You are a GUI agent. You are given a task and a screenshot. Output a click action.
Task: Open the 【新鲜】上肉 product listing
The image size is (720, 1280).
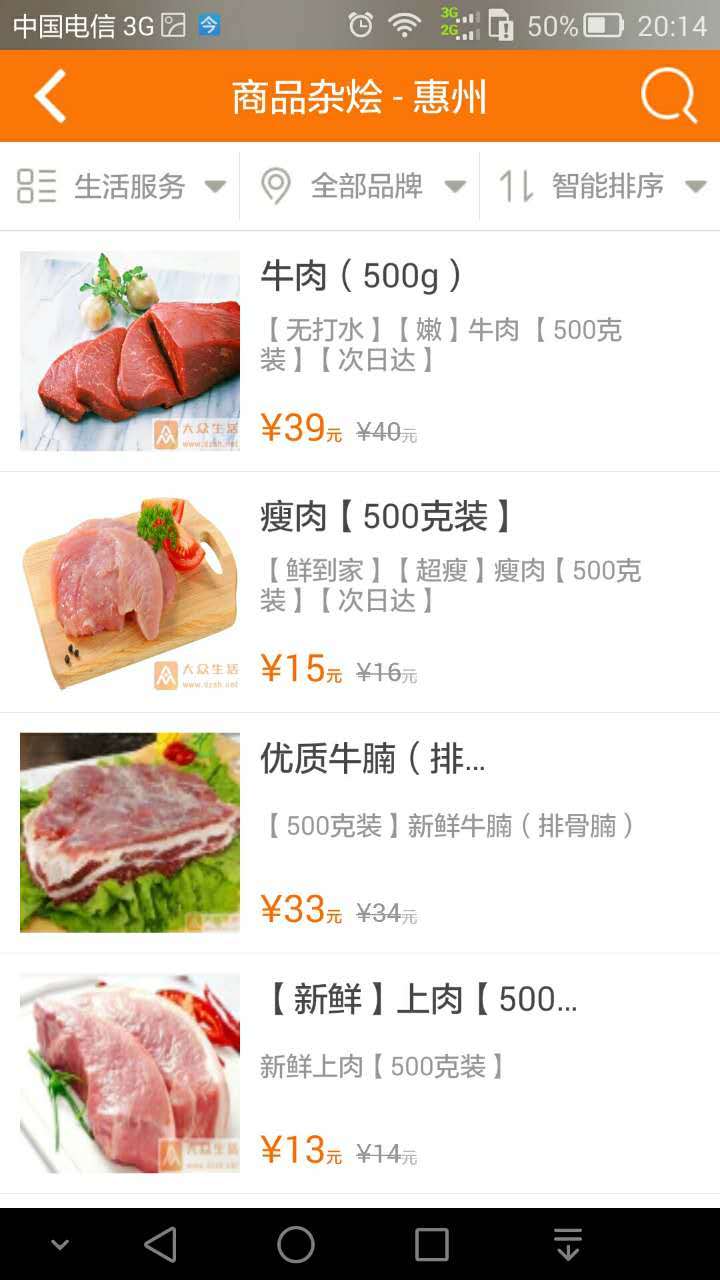pos(360,1073)
